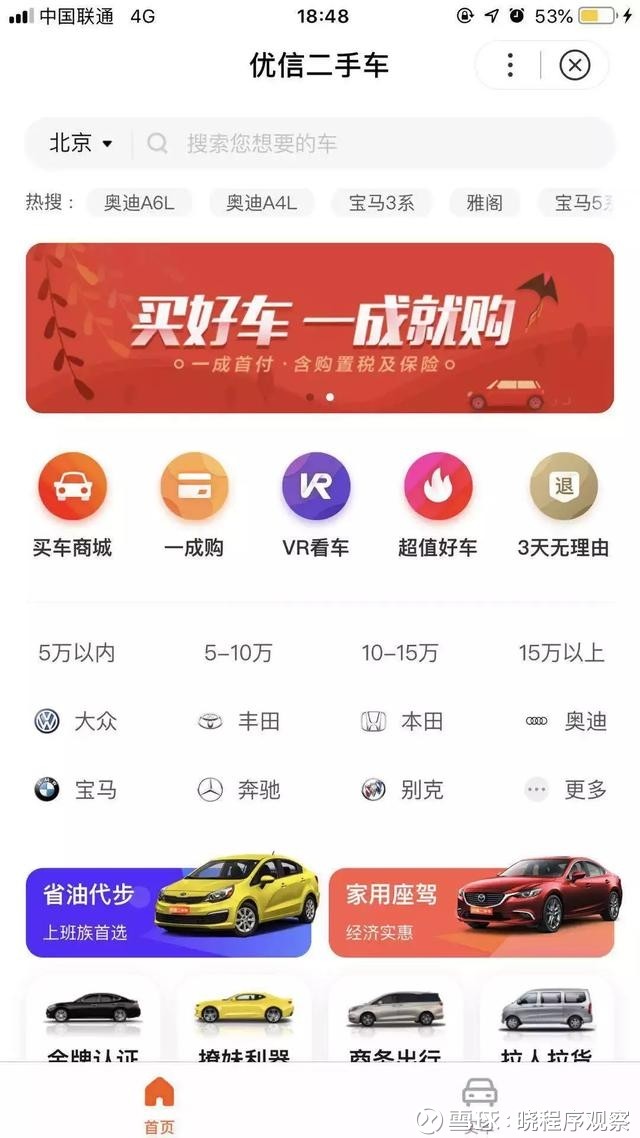Browse 大众 brand cars
The image size is (640, 1138).
click(75, 721)
